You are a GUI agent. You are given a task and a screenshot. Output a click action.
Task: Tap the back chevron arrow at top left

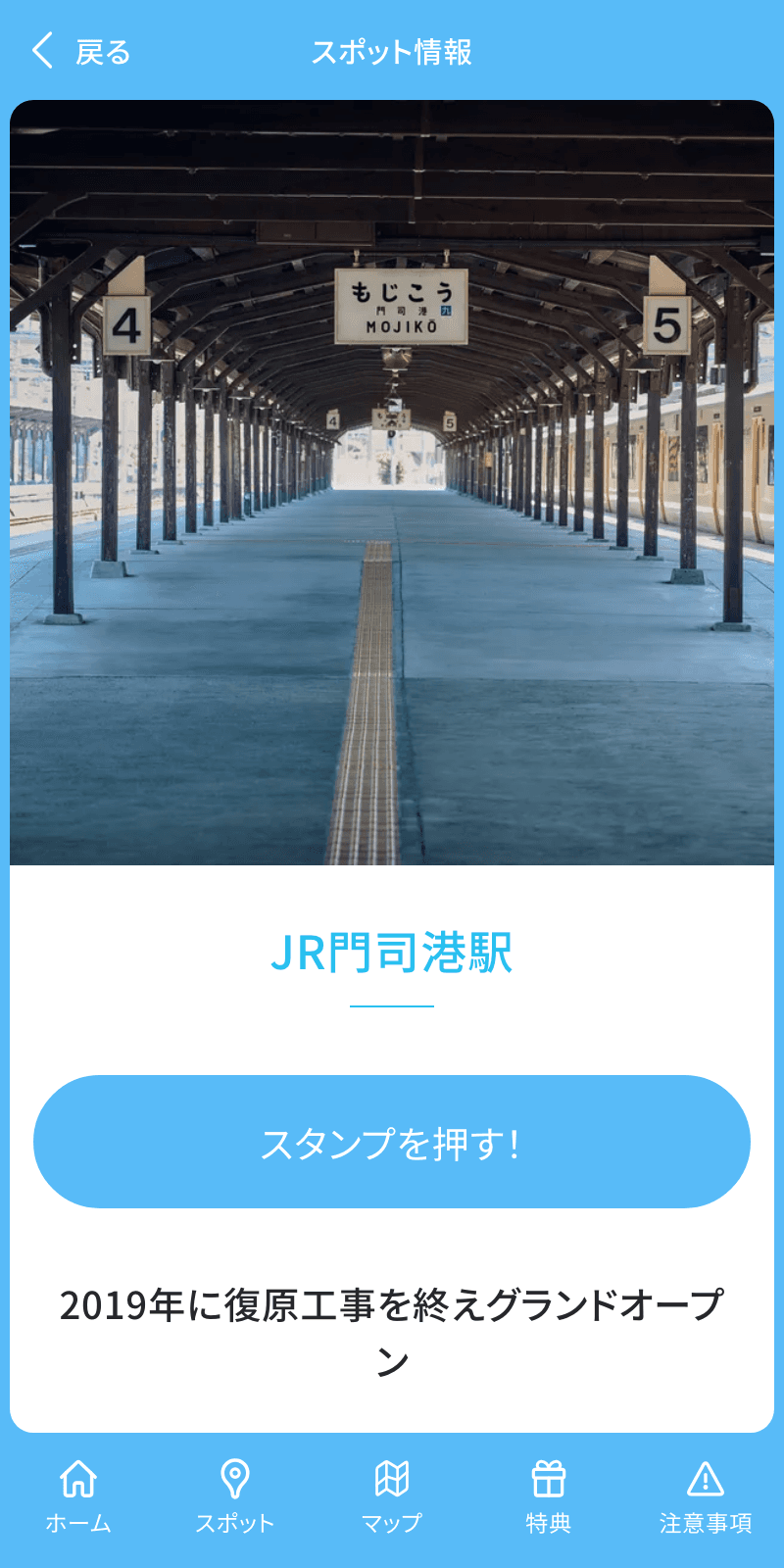tap(41, 51)
